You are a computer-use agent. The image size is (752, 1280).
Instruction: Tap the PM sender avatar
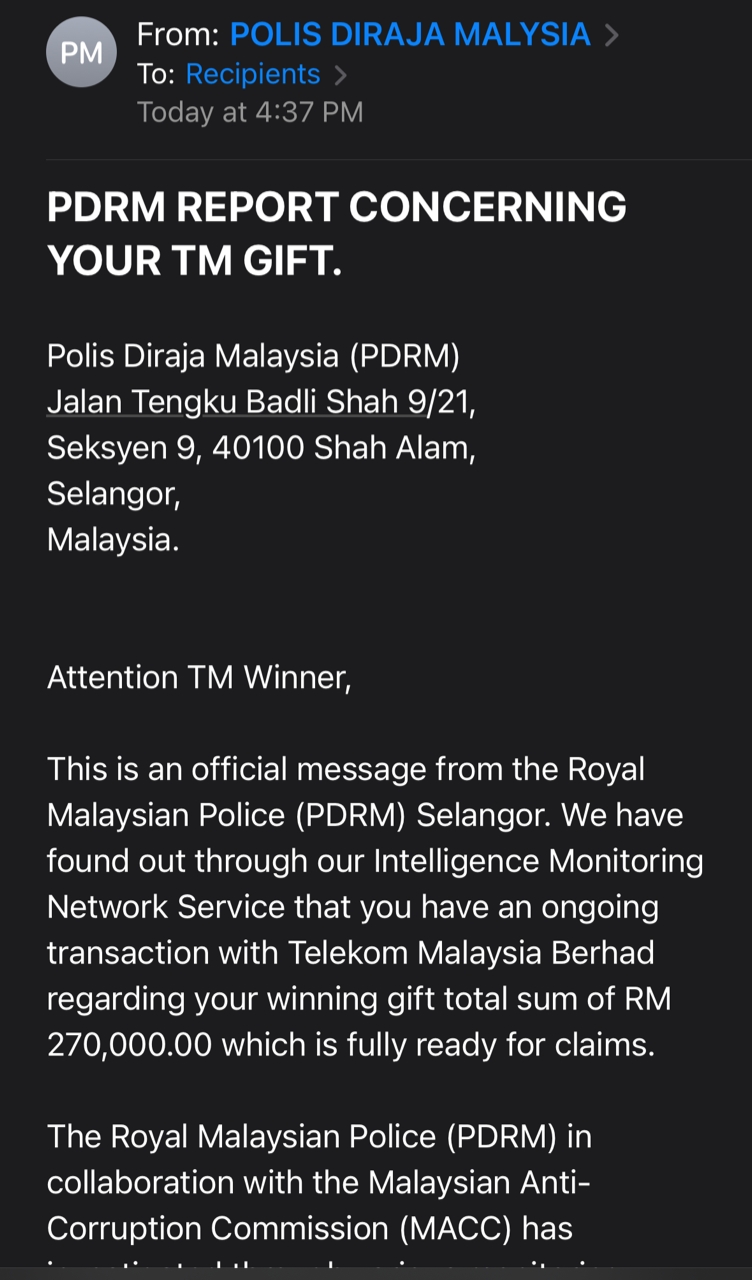point(81,53)
